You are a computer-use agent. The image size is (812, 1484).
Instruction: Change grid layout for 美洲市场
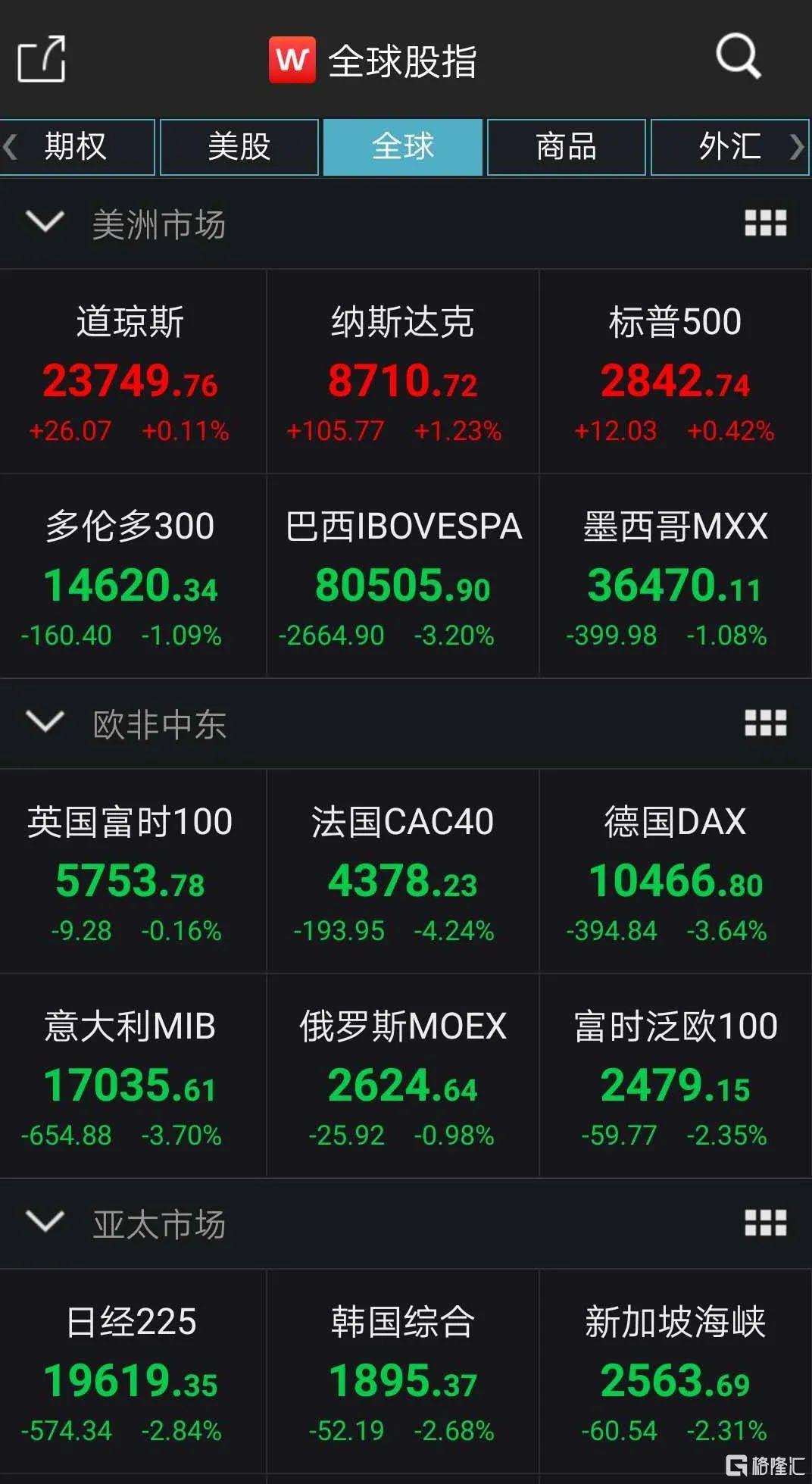pos(765,223)
